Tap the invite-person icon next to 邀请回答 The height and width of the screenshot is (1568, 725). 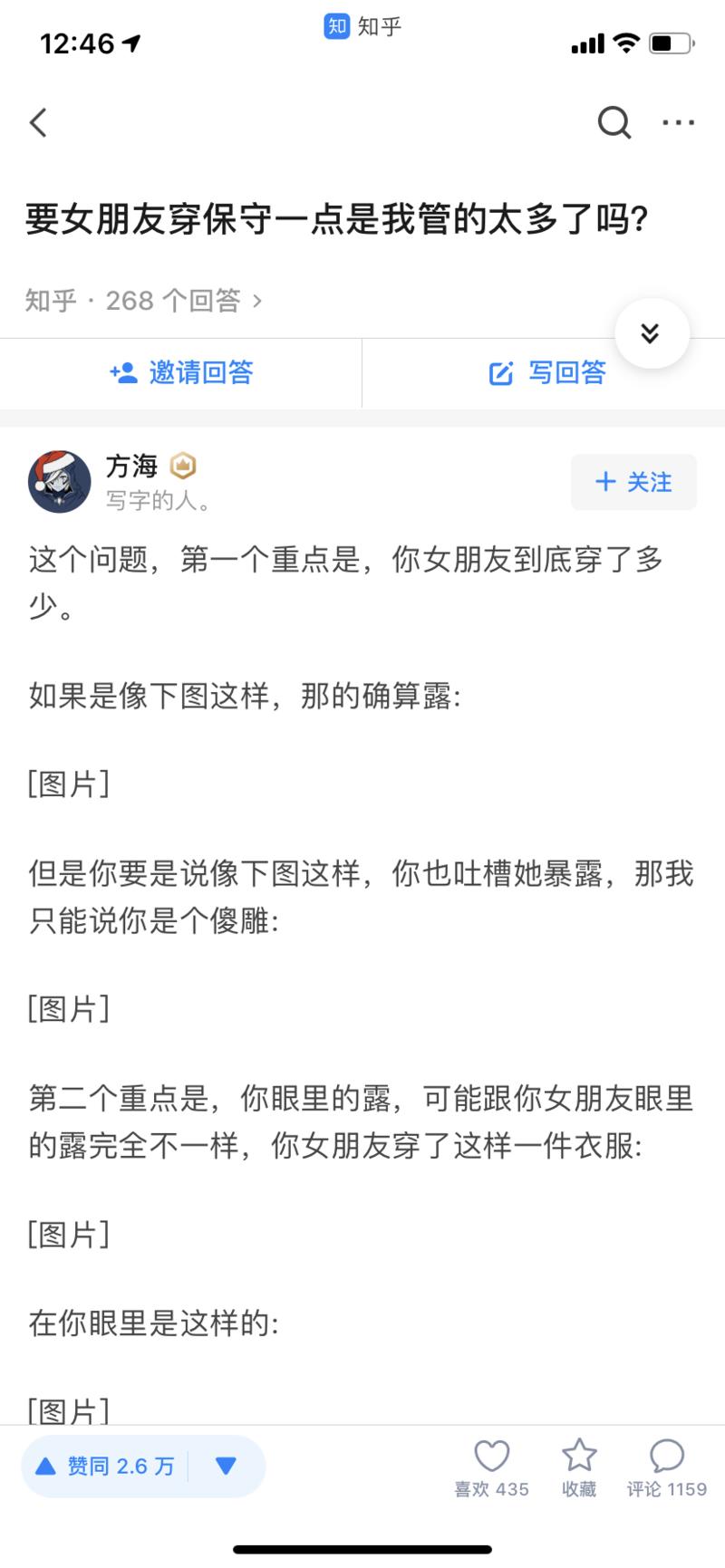point(122,372)
